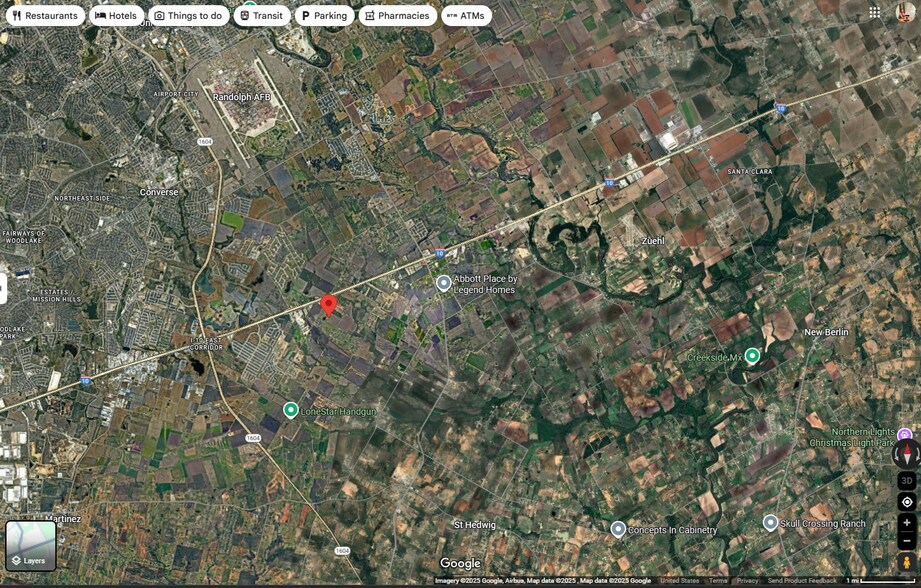Show Things to do nearby
The image size is (921, 588).
point(188,16)
